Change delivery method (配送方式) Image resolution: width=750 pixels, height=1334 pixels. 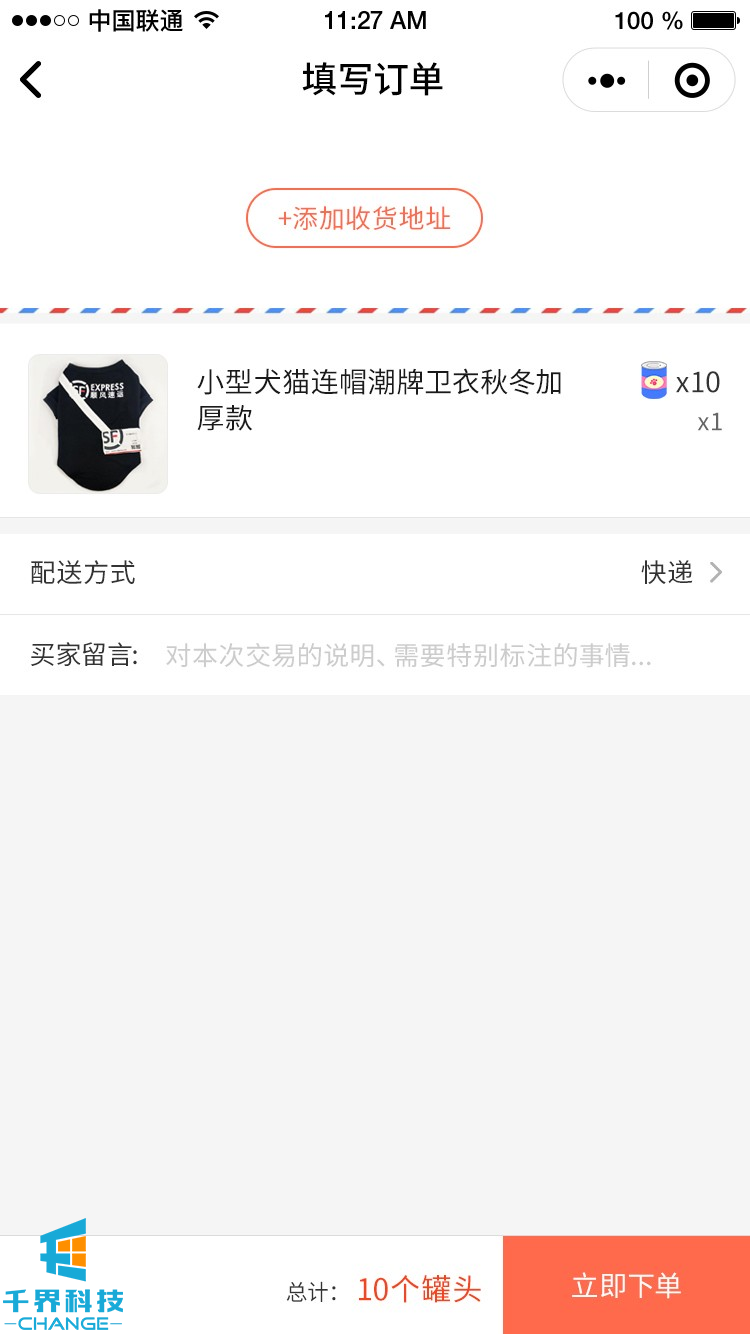tap(375, 573)
